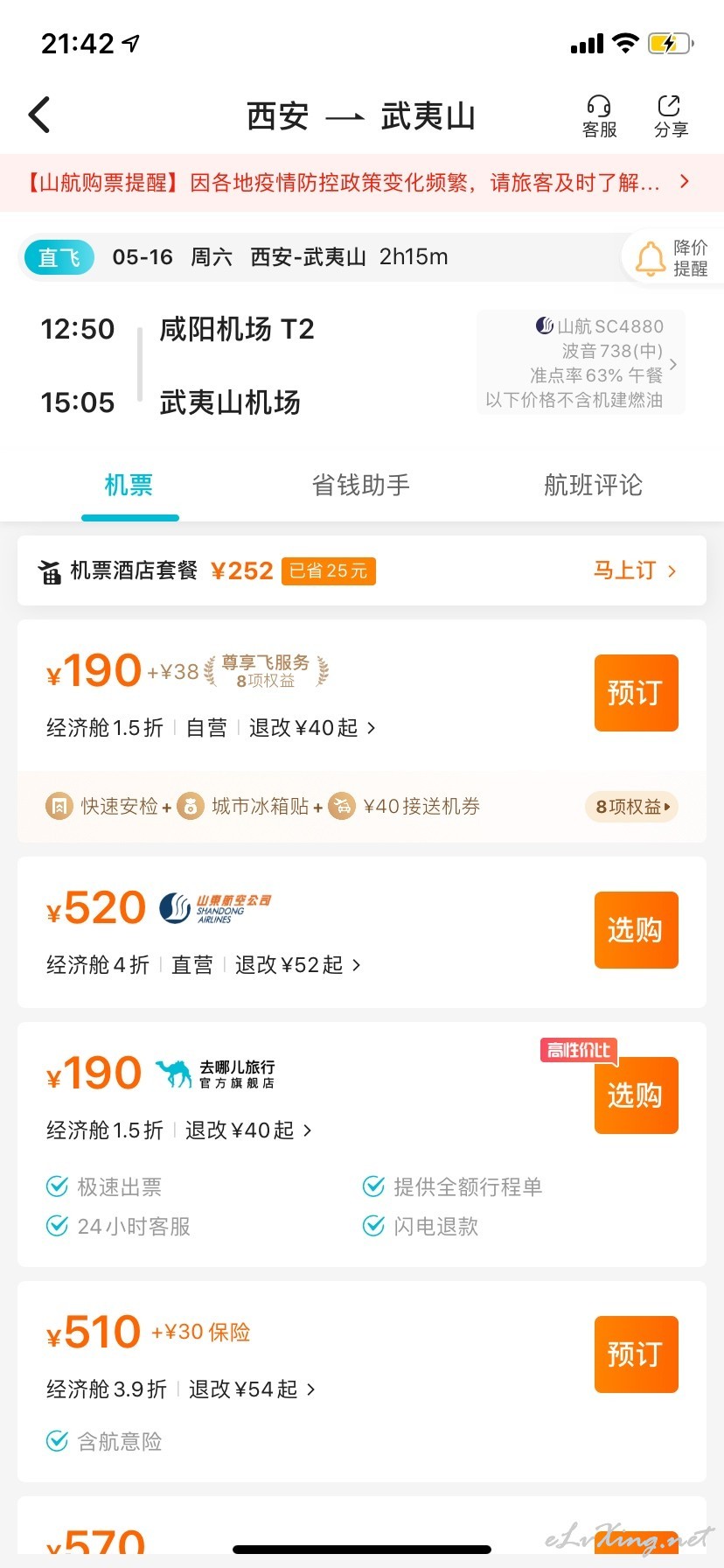View flight SC4880 details

coord(581,362)
